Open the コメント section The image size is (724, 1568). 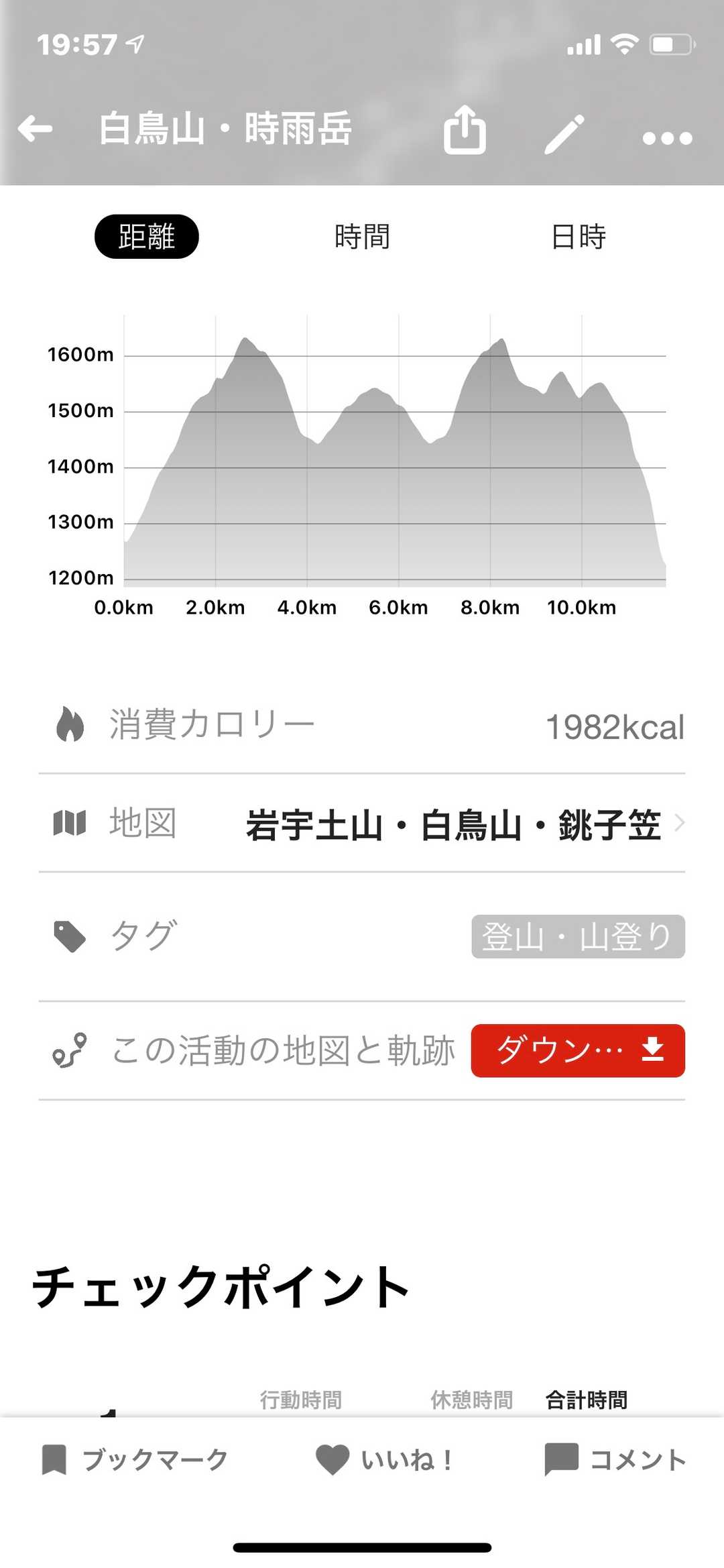point(615,1459)
